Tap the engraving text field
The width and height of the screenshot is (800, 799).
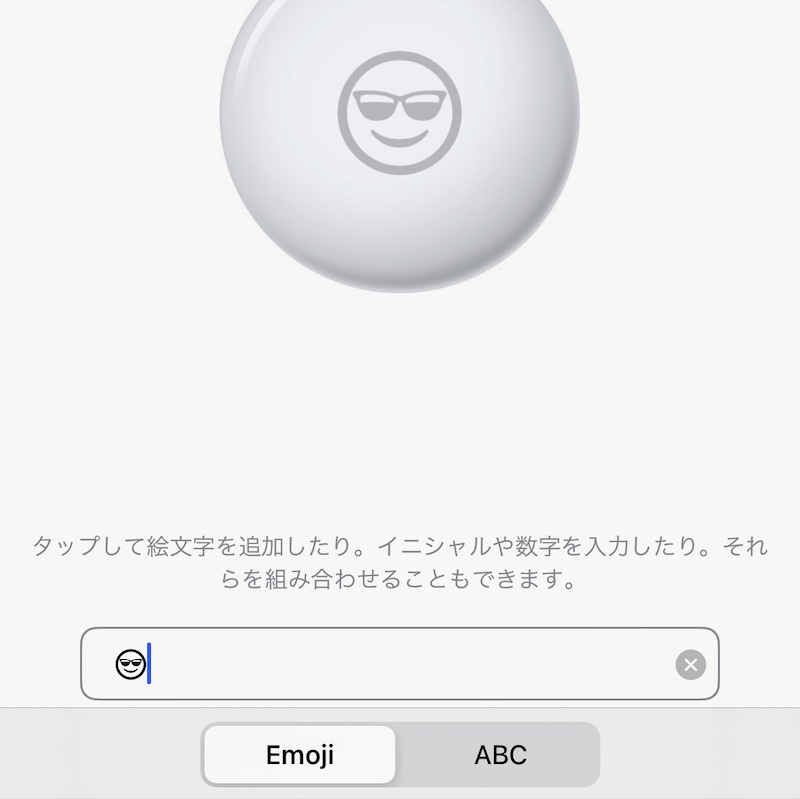(x=400, y=664)
